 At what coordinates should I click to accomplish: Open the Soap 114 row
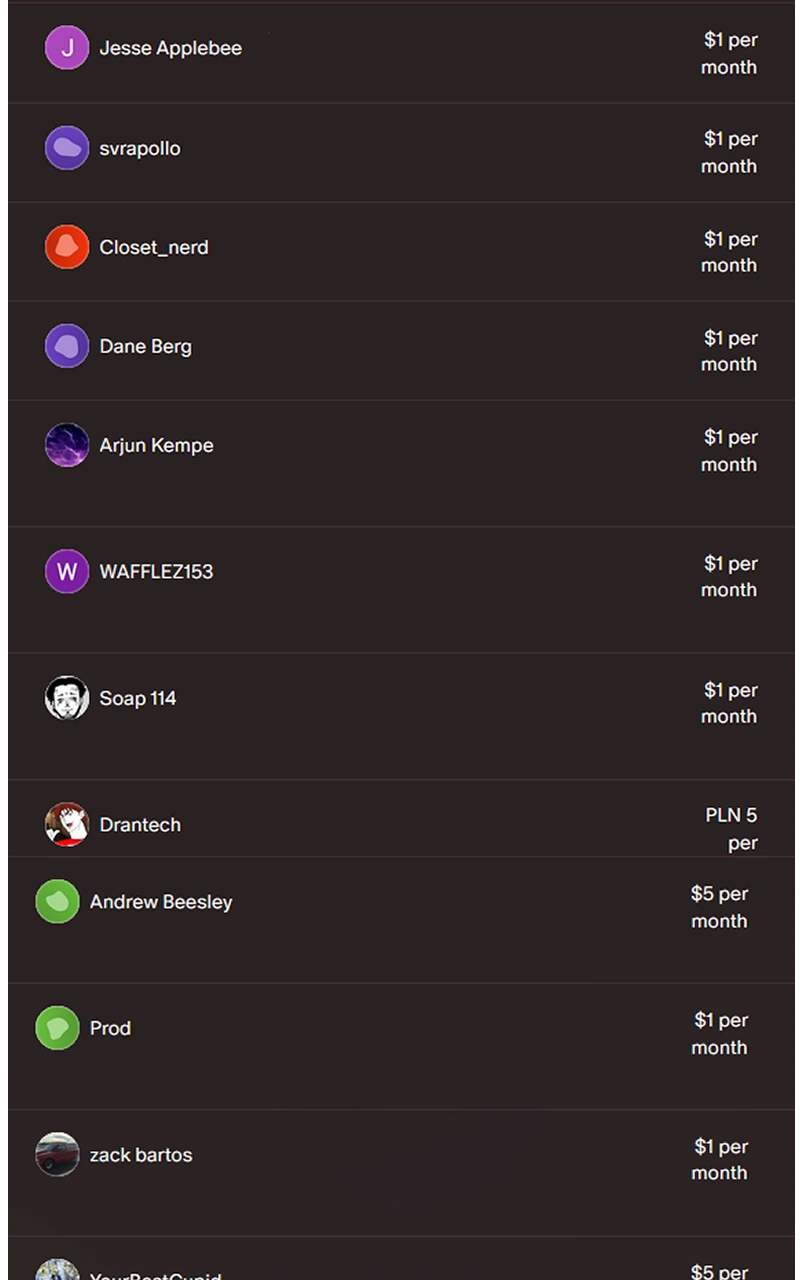pos(401,716)
